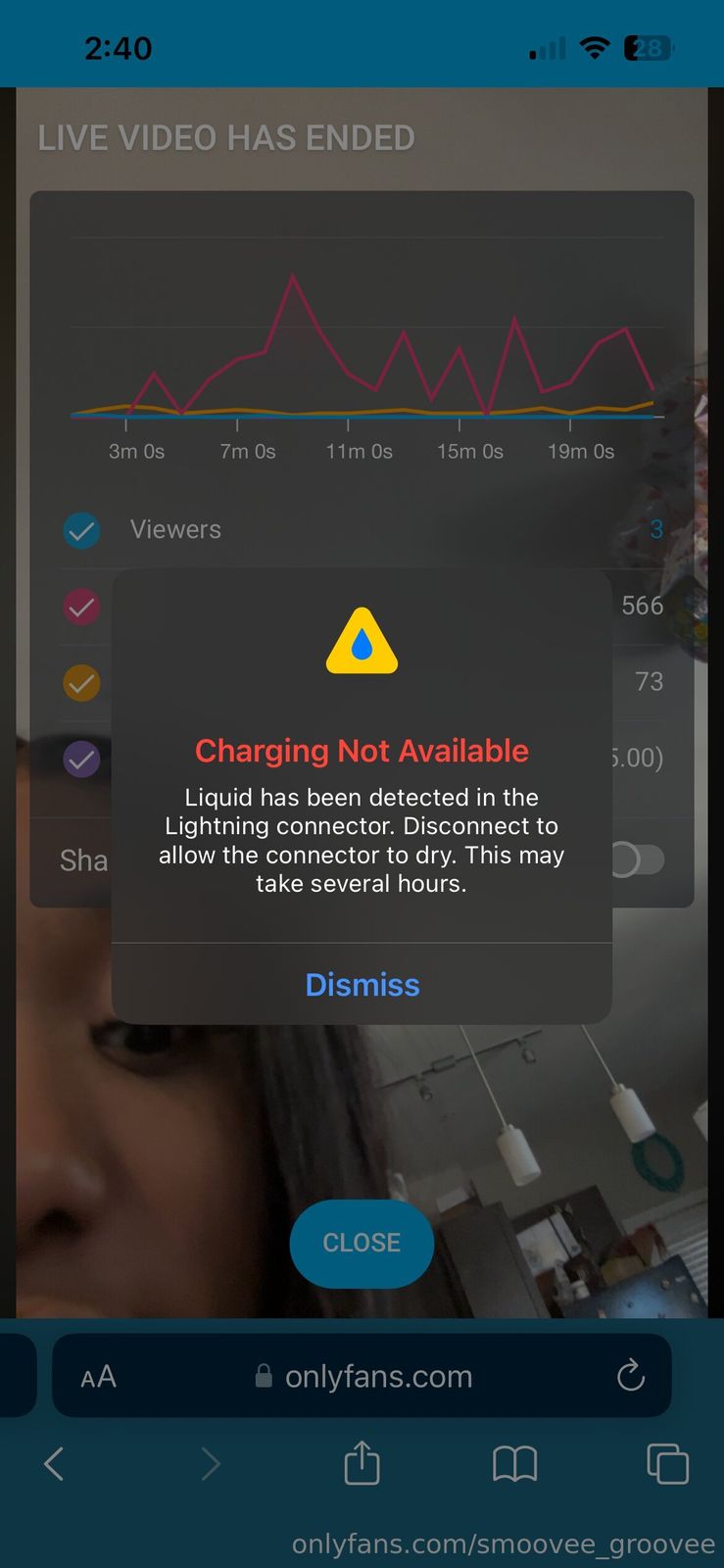Screen dimensions: 724x1568
Task: Open the Safari share sheet
Action: (x=362, y=1463)
